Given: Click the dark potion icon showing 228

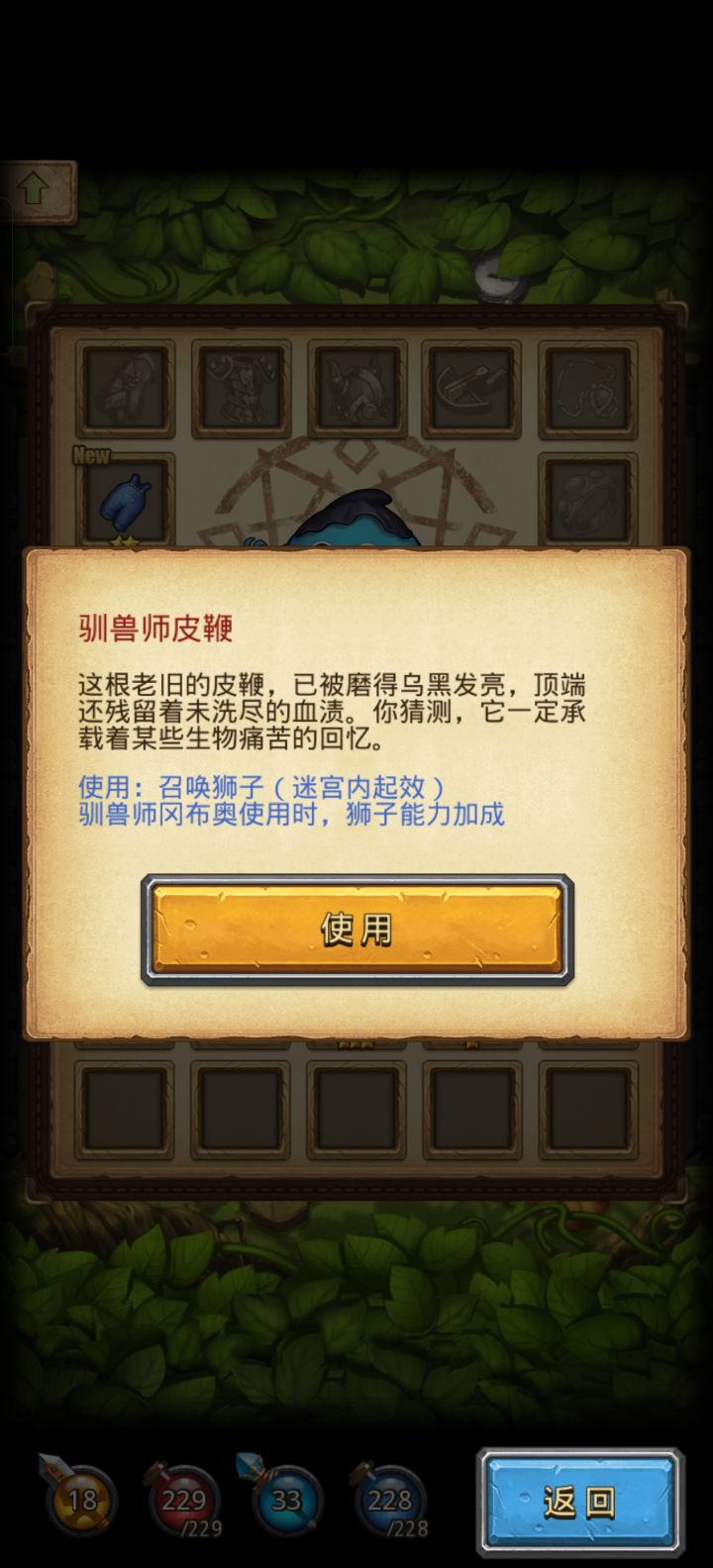Looking at the screenshot, I should pyautogui.click(x=390, y=1500).
